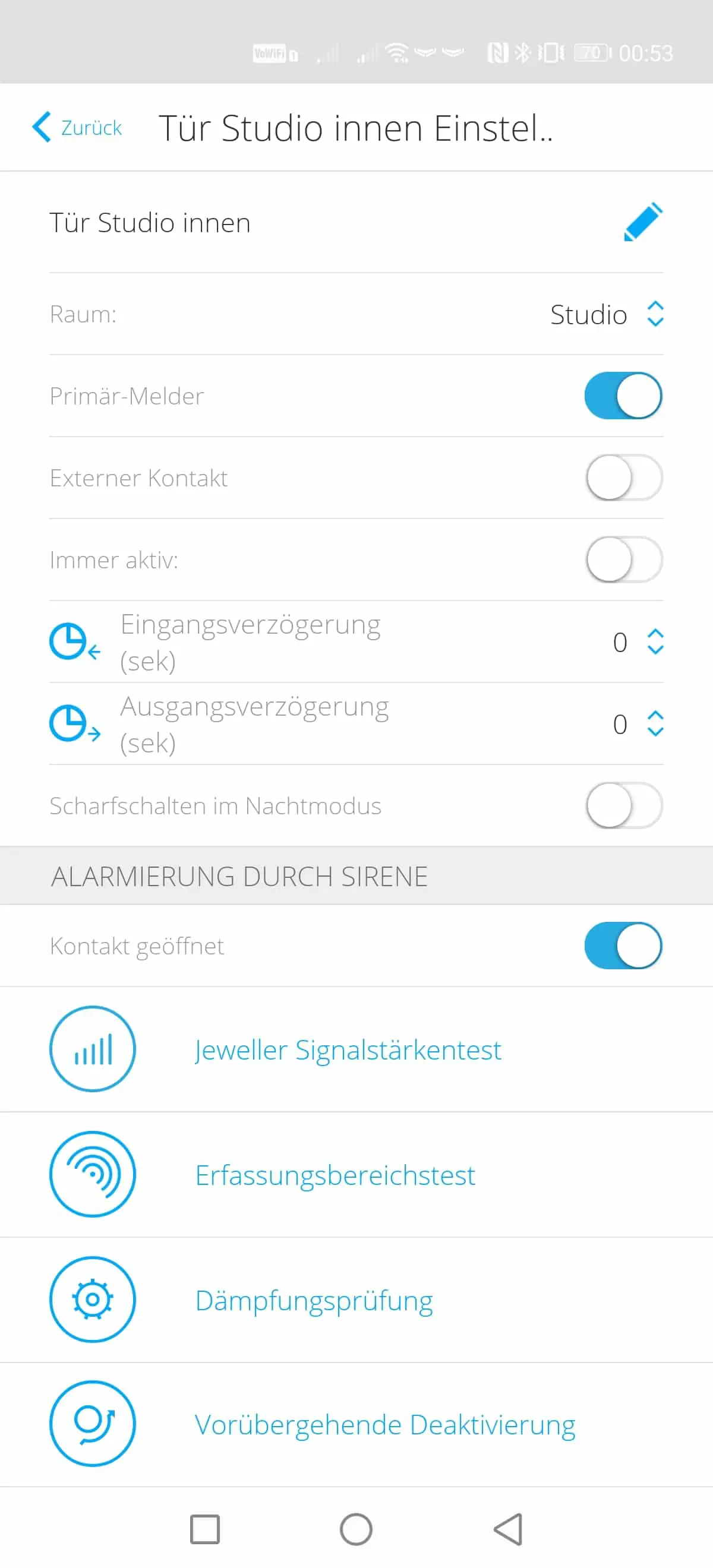The image size is (713, 1568).
Task: Tap the system home button
Action: coord(356,1528)
